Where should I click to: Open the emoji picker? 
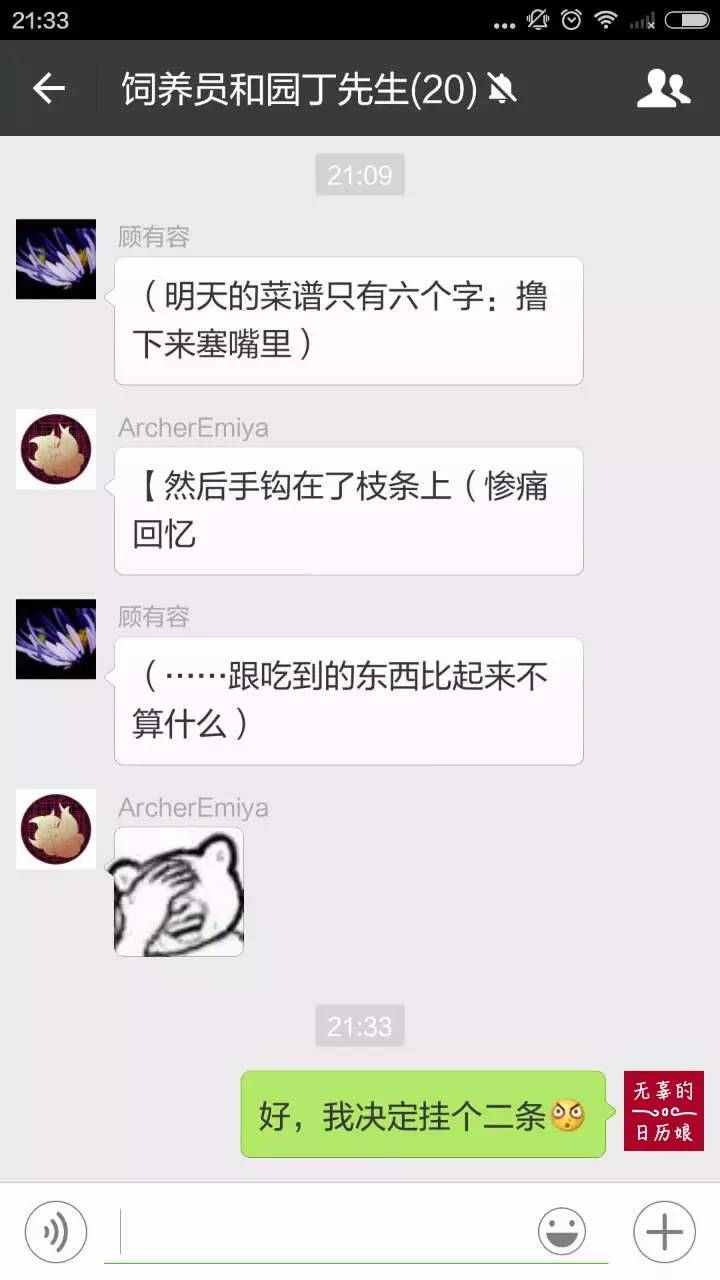pos(562,1232)
